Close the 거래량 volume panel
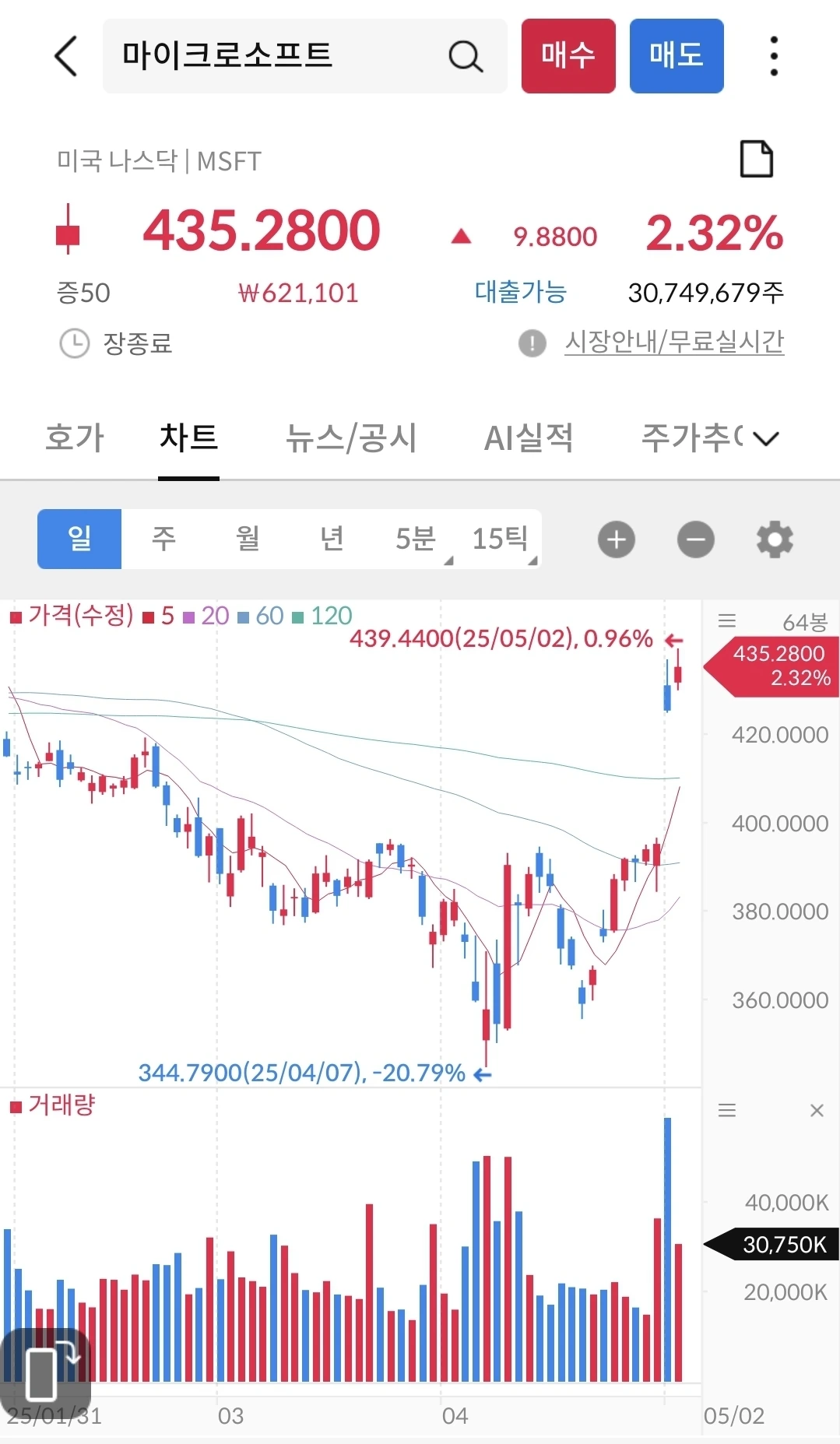 coord(817,1110)
